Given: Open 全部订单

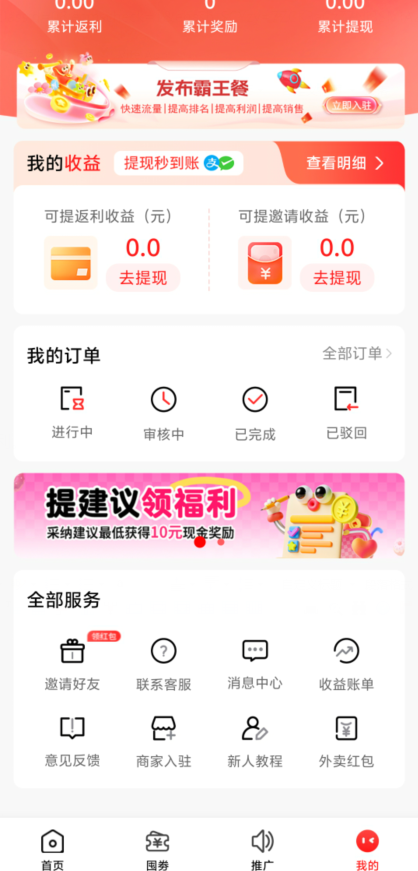Looking at the screenshot, I should click(x=357, y=353).
